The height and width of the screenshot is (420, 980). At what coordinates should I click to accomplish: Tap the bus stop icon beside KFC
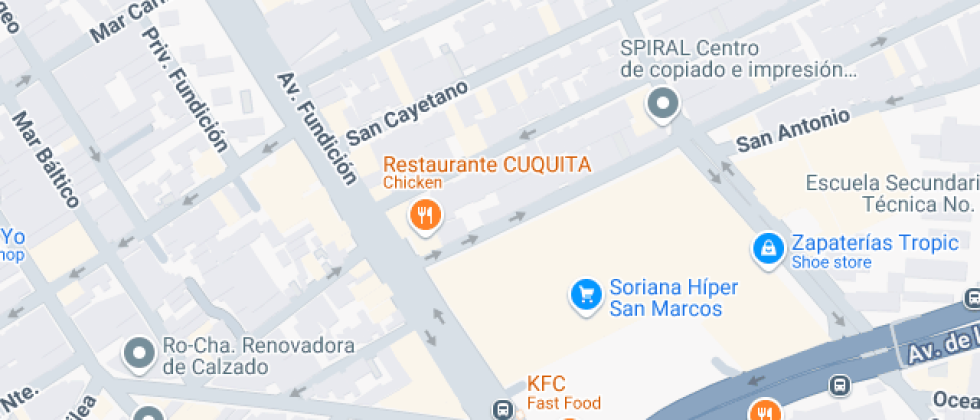coord(502,410)
